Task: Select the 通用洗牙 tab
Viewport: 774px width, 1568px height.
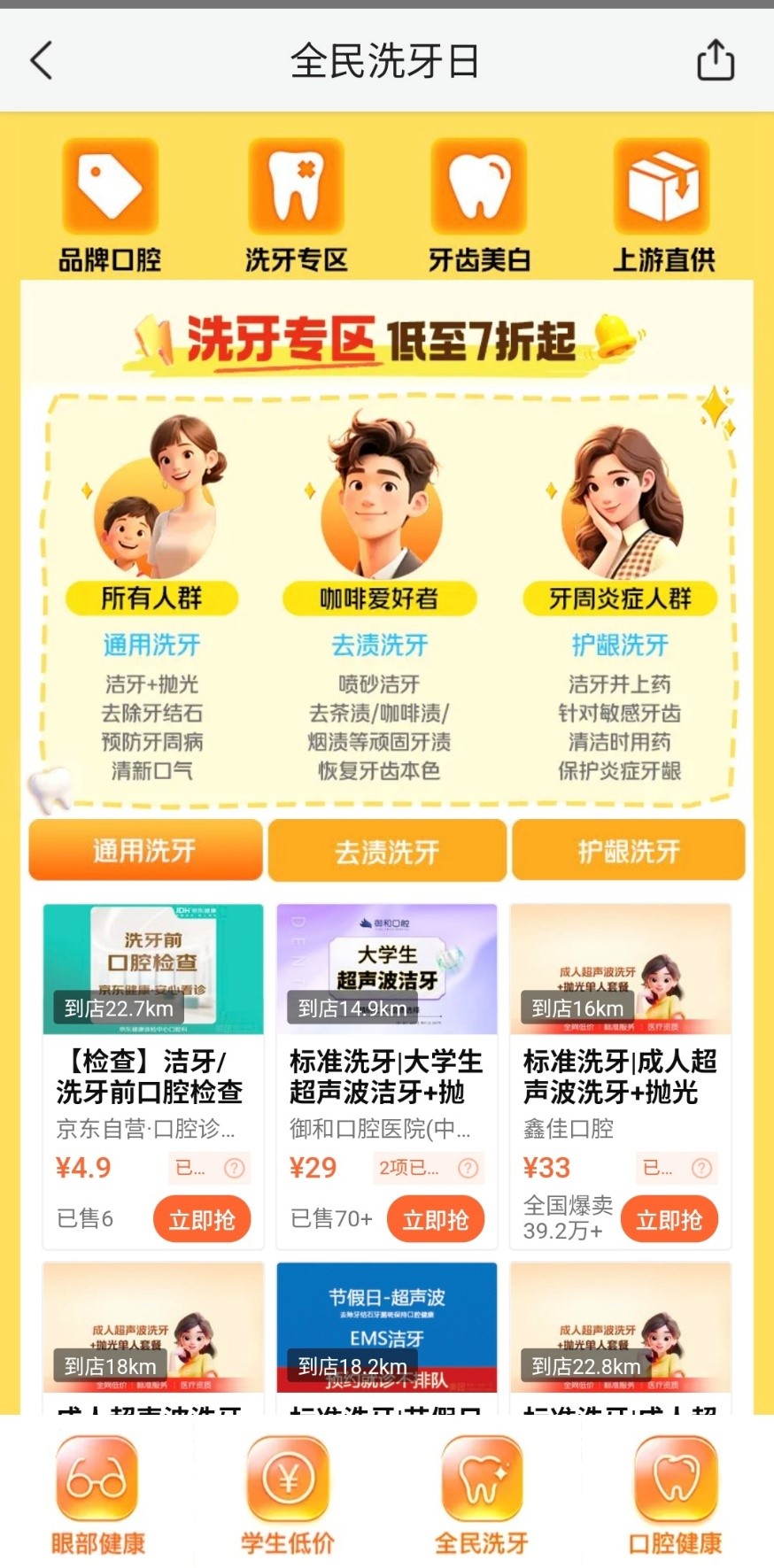Action: coord(145,851)
